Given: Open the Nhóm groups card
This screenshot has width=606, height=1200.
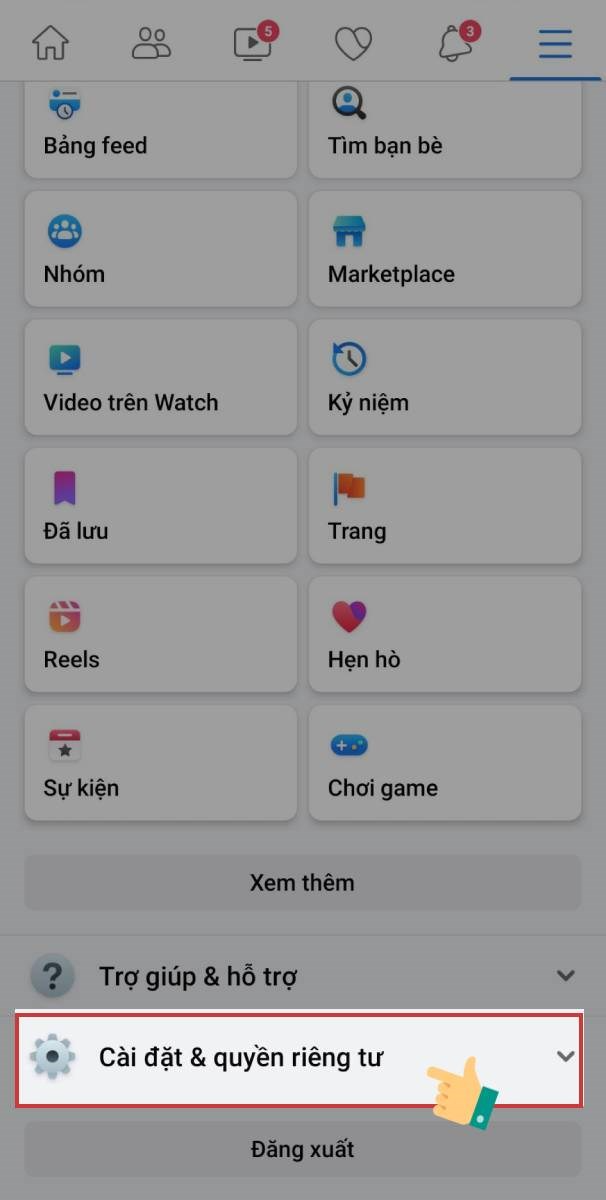Looking at the screenshot, I should 160,249.
